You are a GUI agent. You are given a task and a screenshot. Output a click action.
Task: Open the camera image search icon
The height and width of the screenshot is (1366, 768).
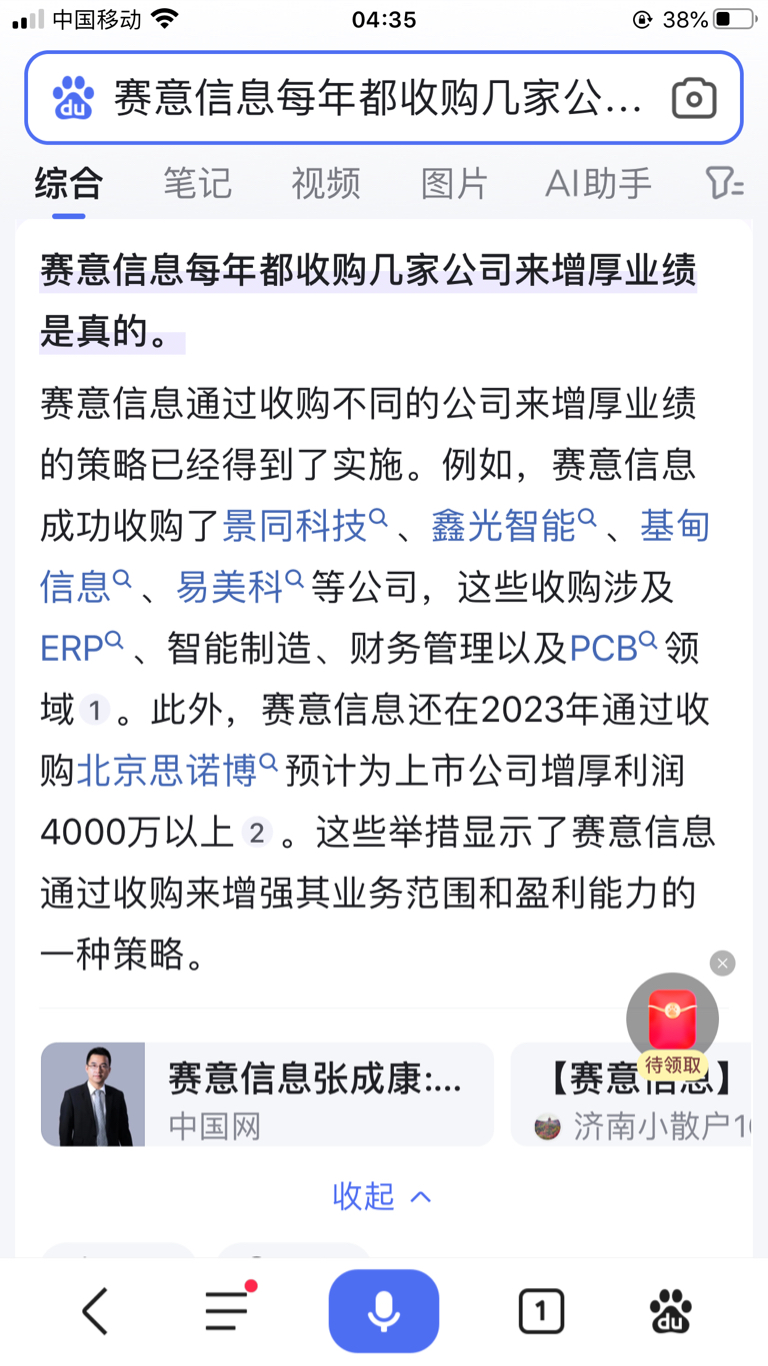[694, 99]
